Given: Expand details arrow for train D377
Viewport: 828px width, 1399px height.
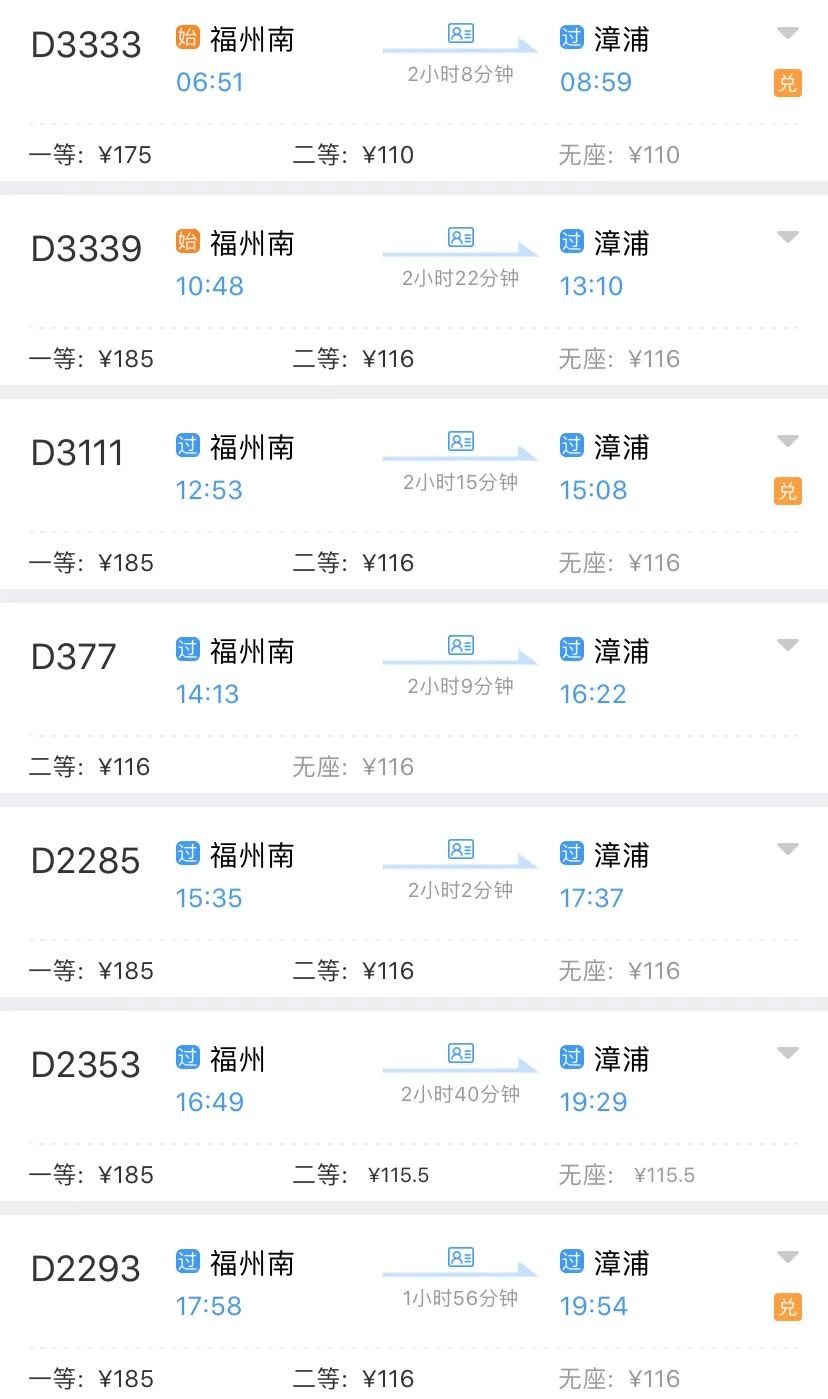Looking at the screenshot, I should [788, 646].
